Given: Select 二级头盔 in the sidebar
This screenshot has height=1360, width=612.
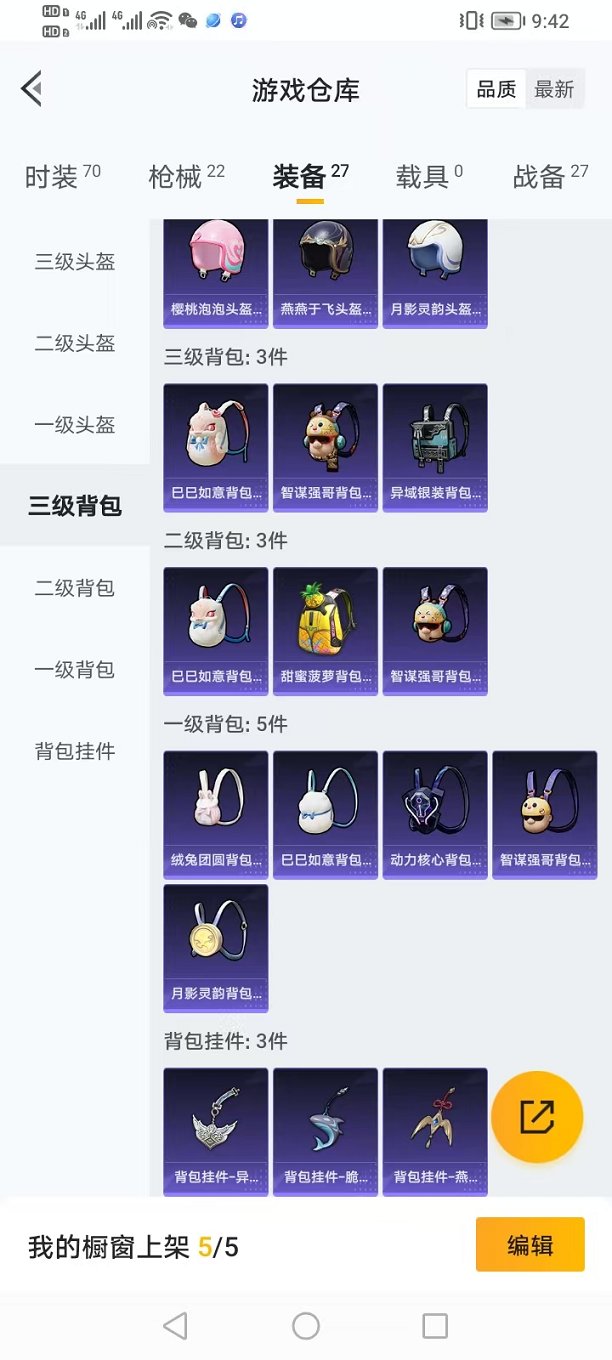Looking at the screenshot, I should [x=75, y=344].
